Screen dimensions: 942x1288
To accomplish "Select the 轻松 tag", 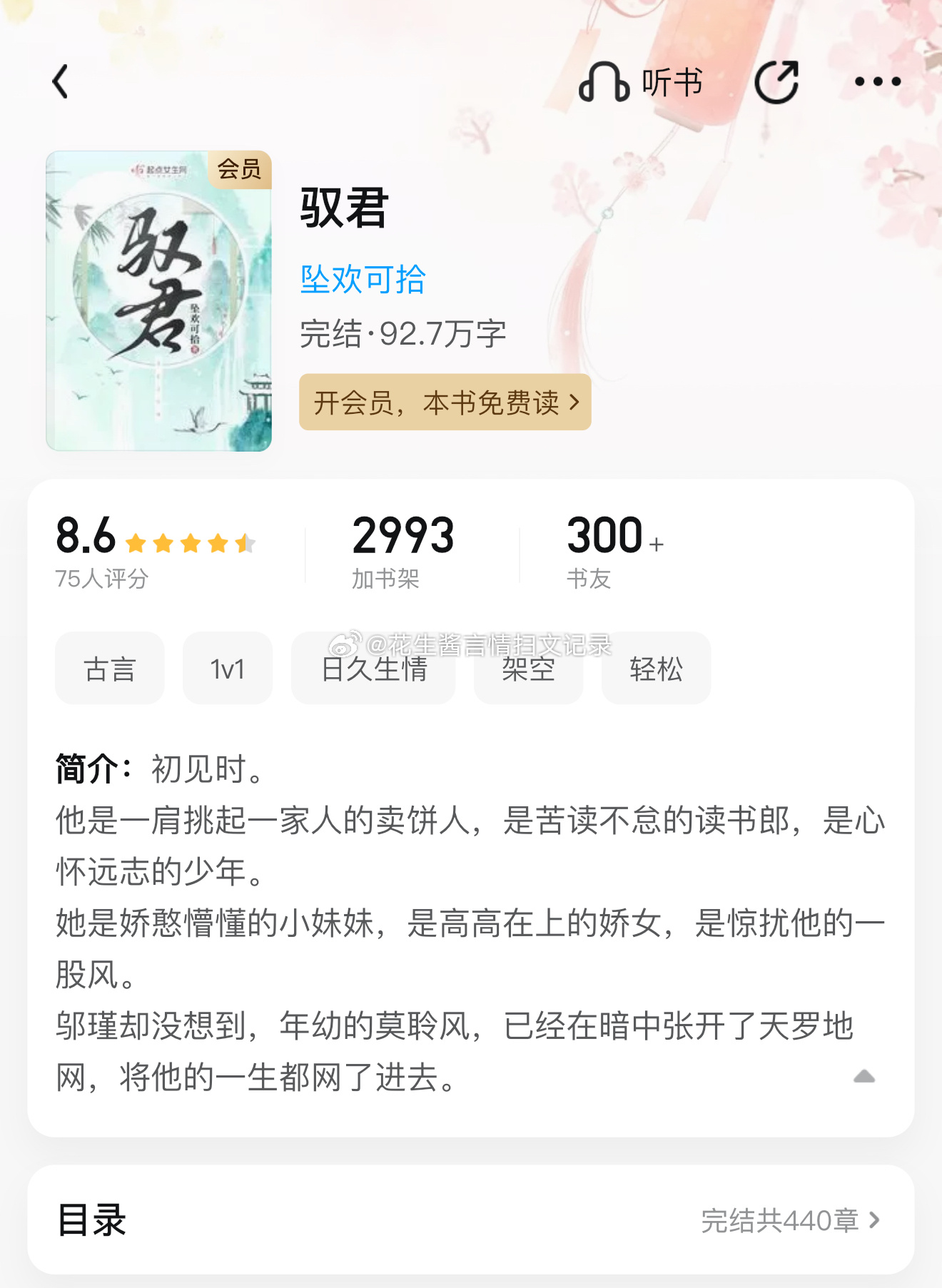I will 656,669.
